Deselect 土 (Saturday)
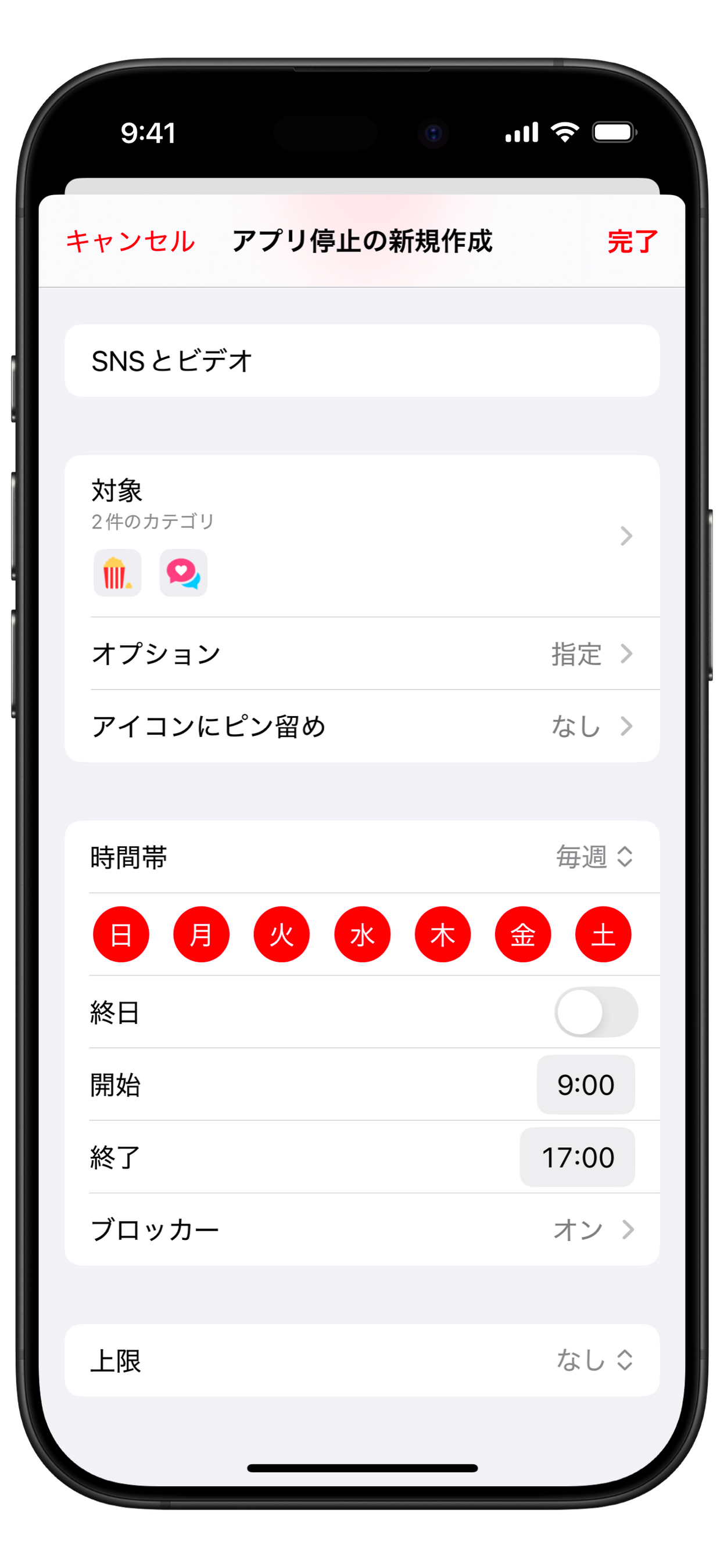This screenshot has height=1568, width=724. (x=603, y=934)
